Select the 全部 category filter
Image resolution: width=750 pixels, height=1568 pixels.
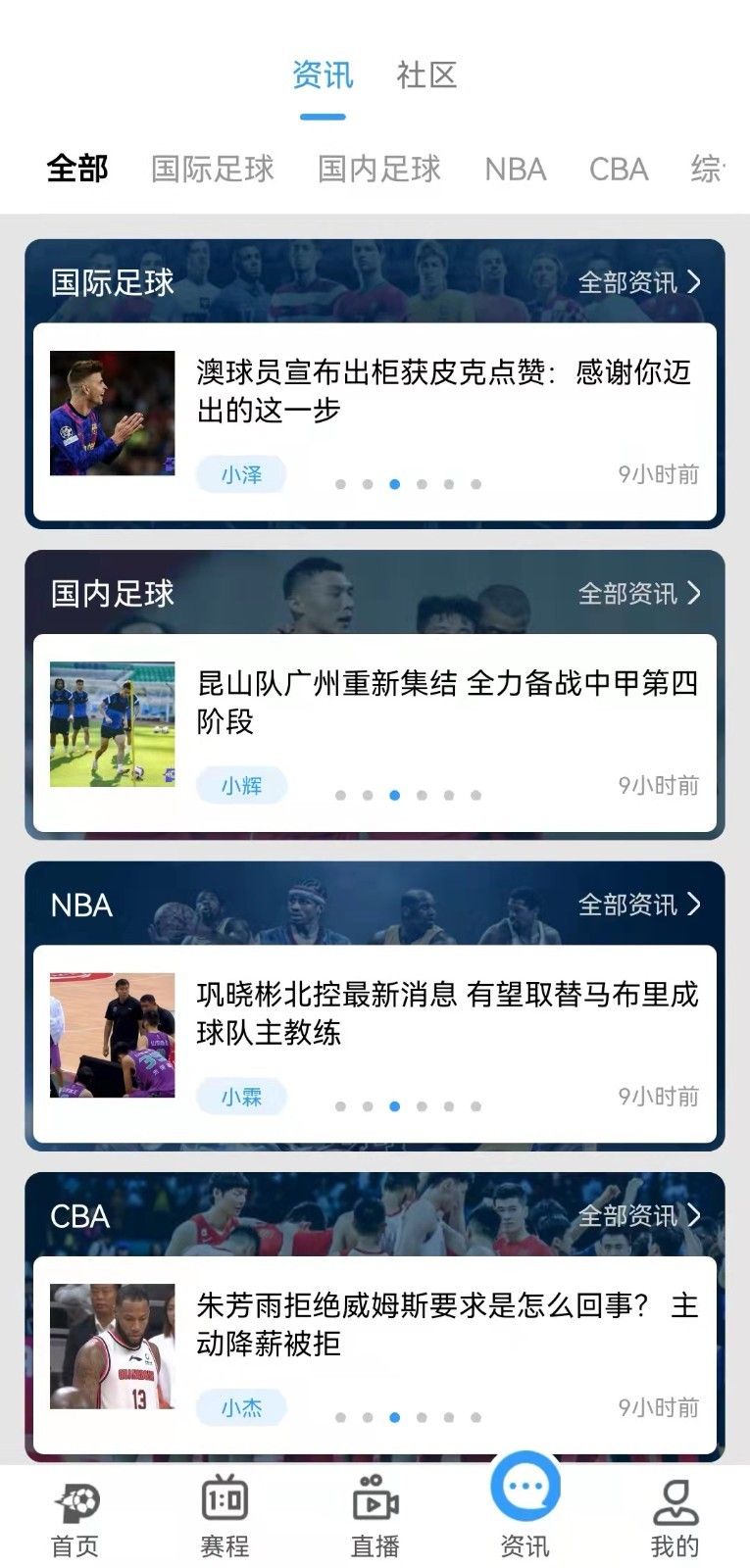click(78, 169)
